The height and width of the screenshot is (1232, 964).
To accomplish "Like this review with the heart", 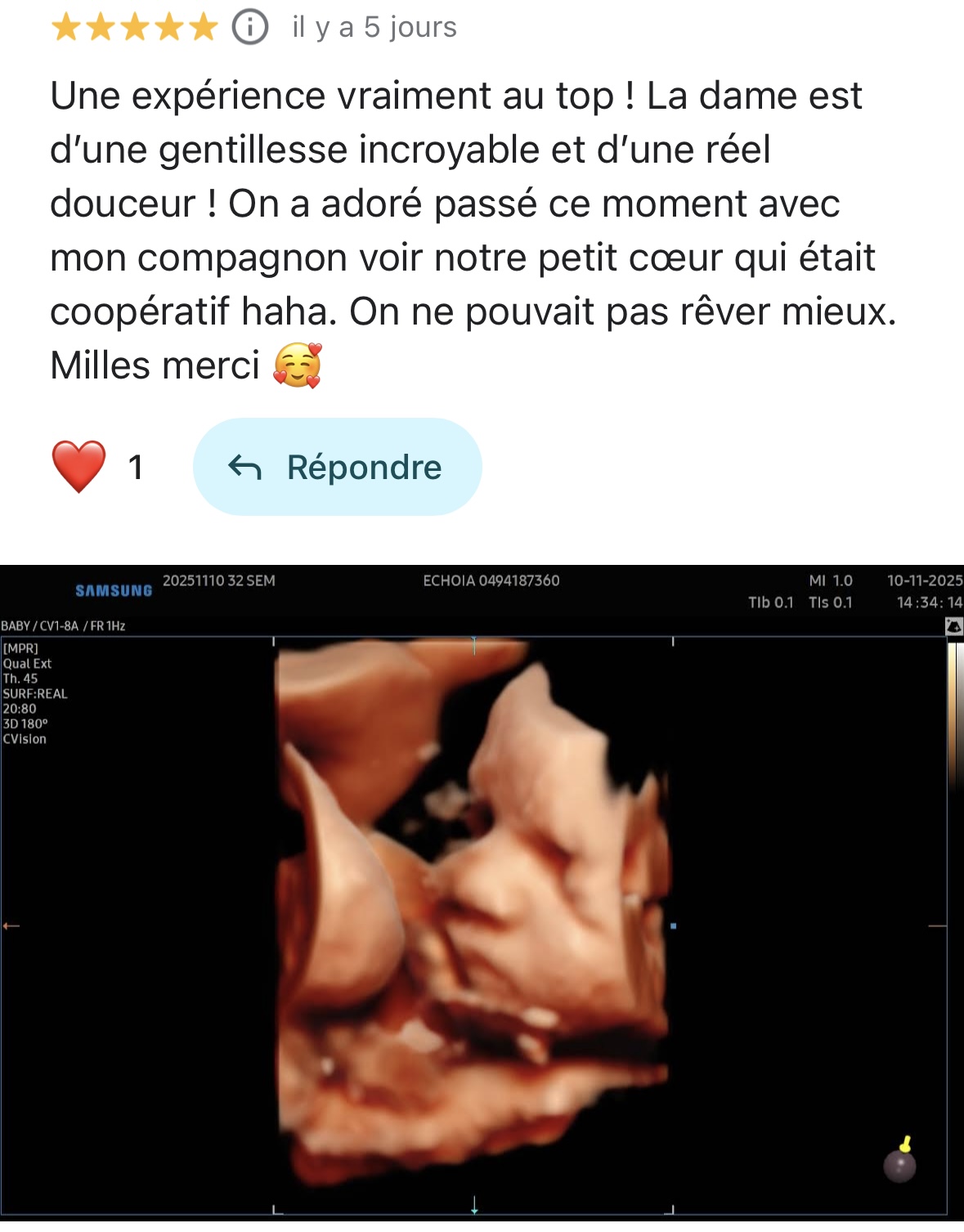I will (78, 466).
